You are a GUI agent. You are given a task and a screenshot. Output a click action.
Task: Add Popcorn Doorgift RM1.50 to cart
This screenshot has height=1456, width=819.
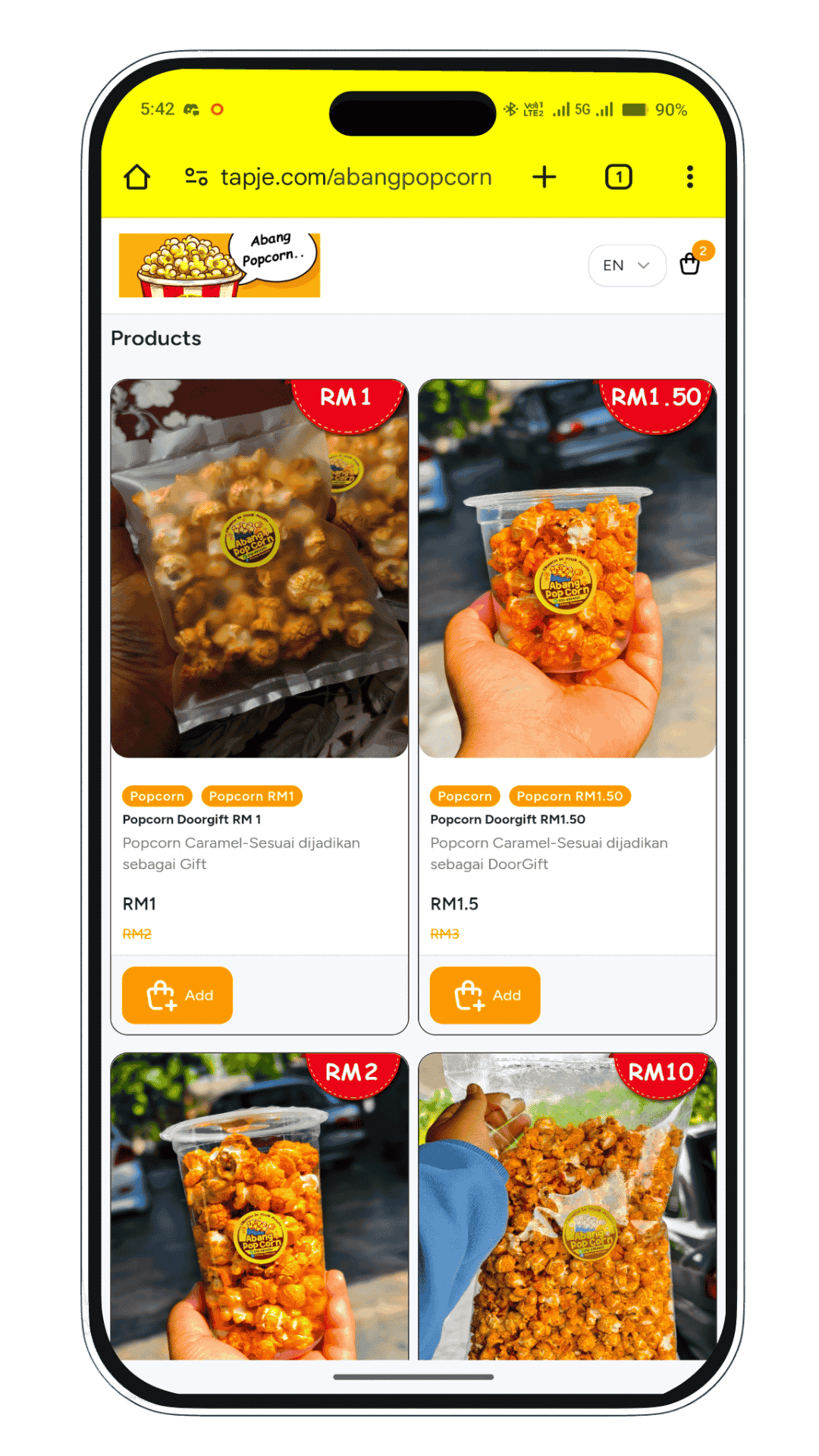tap(485, 995)
